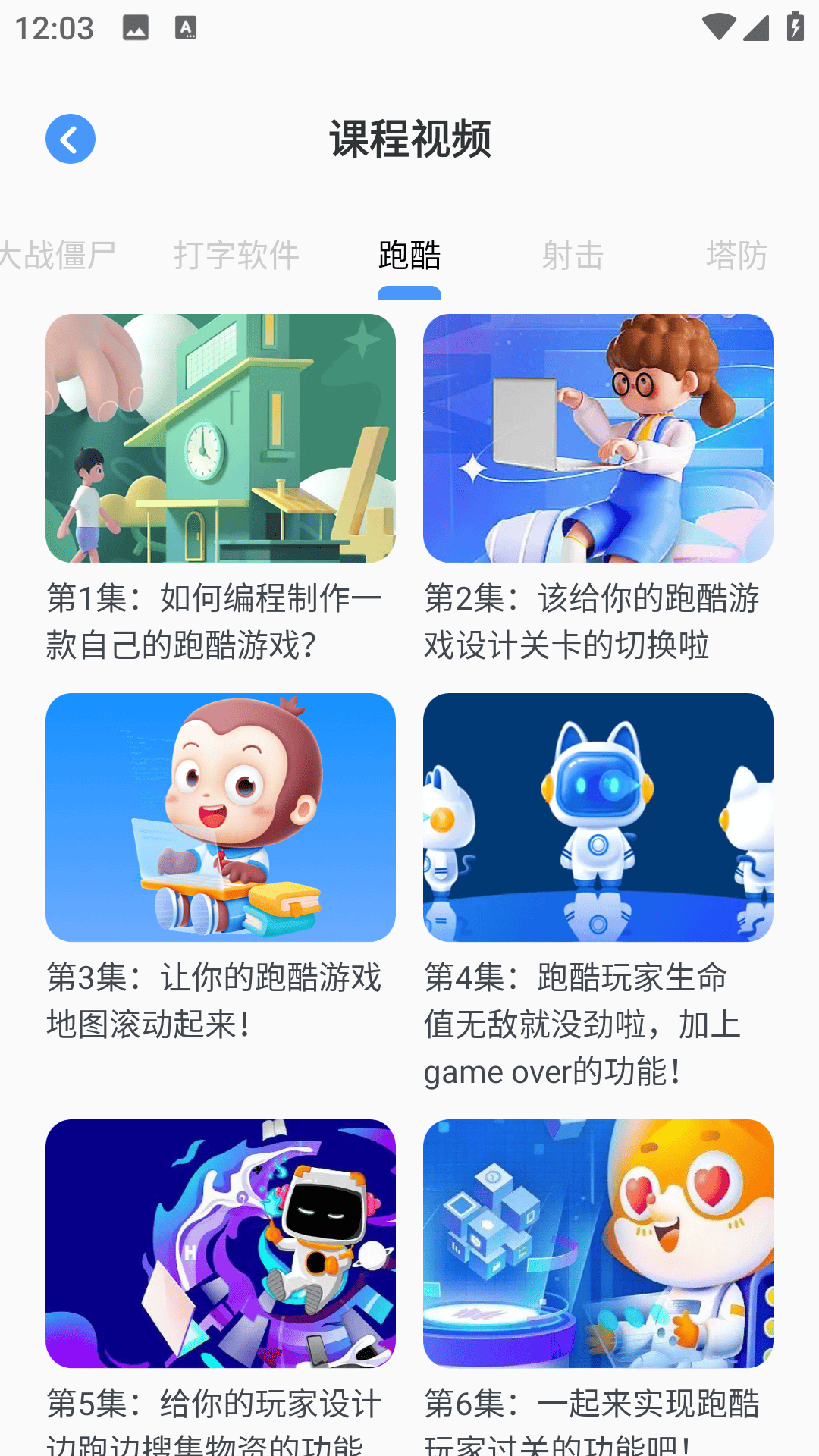819x1456 pixels.
Task: Open 第1集 about making a parkour game
Action: (219, 438)
